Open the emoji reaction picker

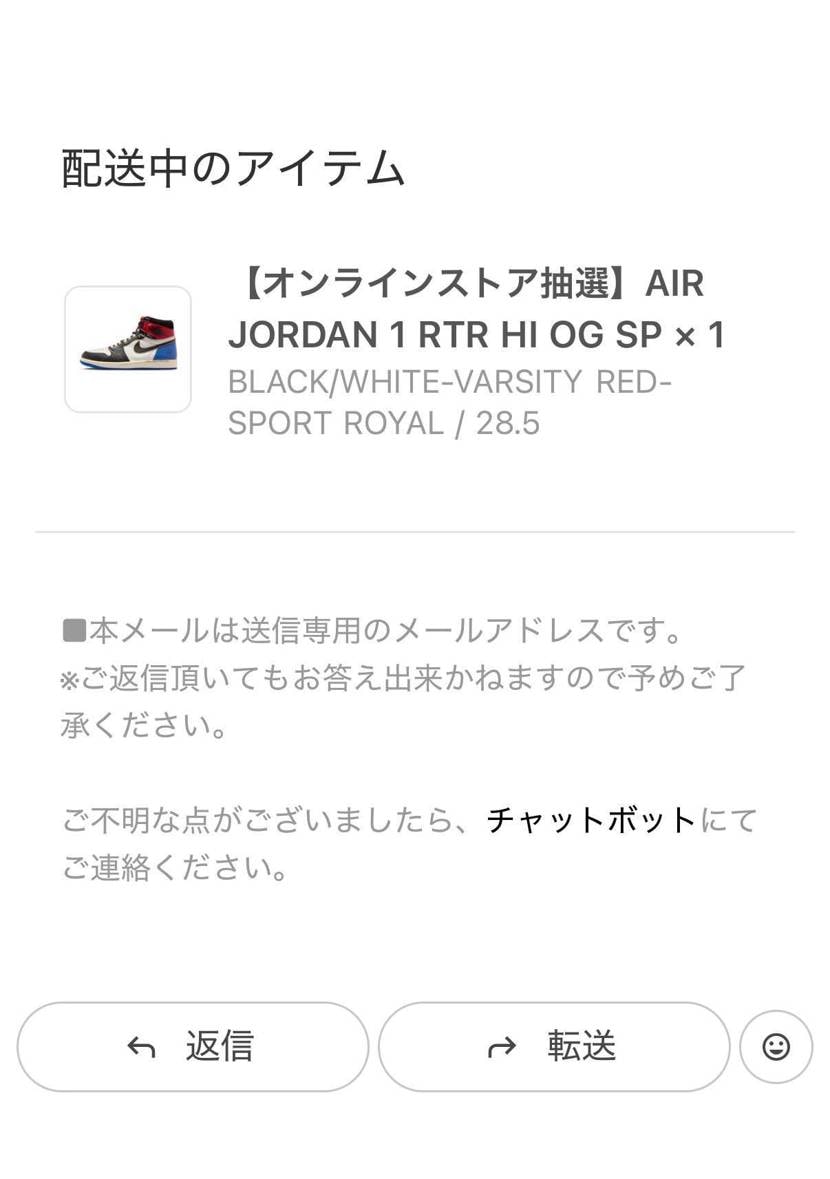(776, 1046)
